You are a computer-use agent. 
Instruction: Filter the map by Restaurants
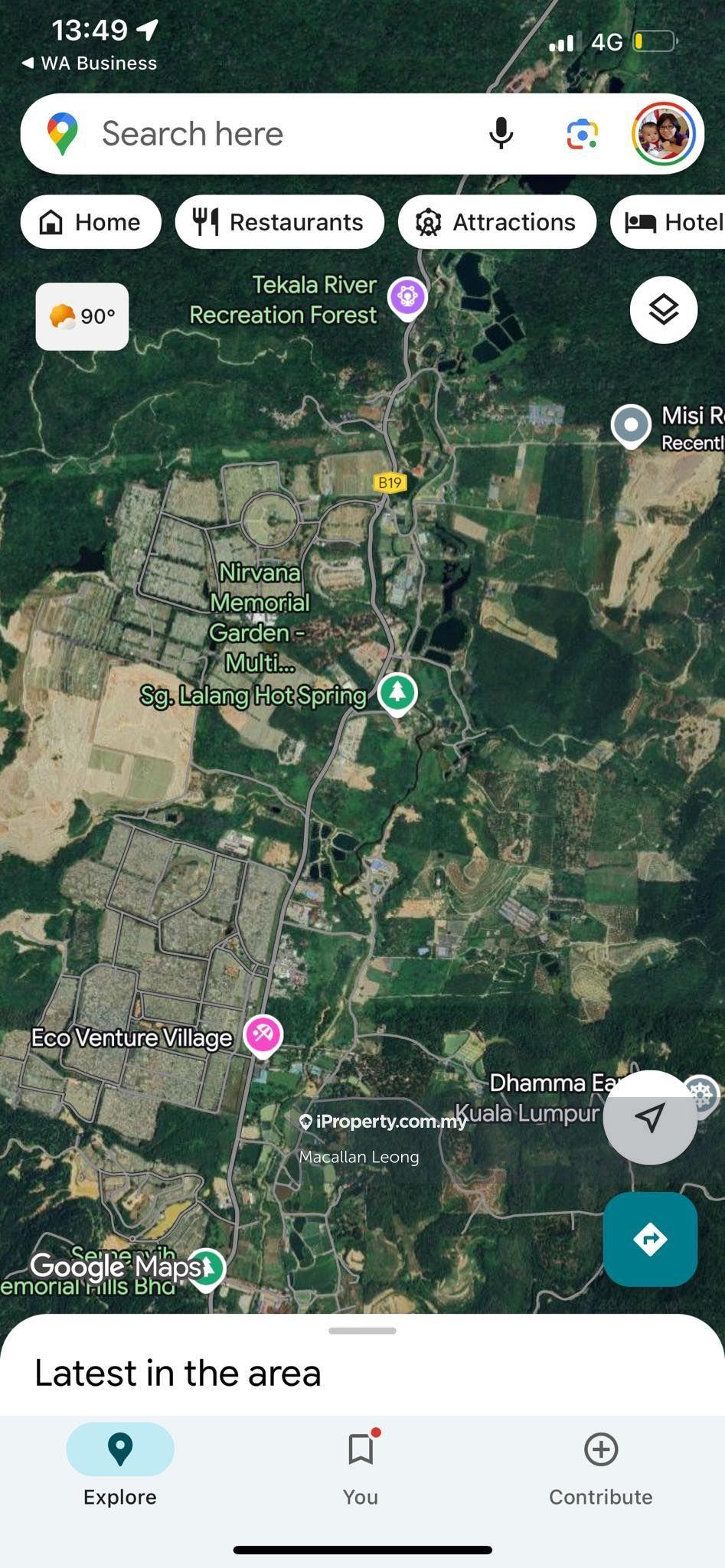click(279, 222)
